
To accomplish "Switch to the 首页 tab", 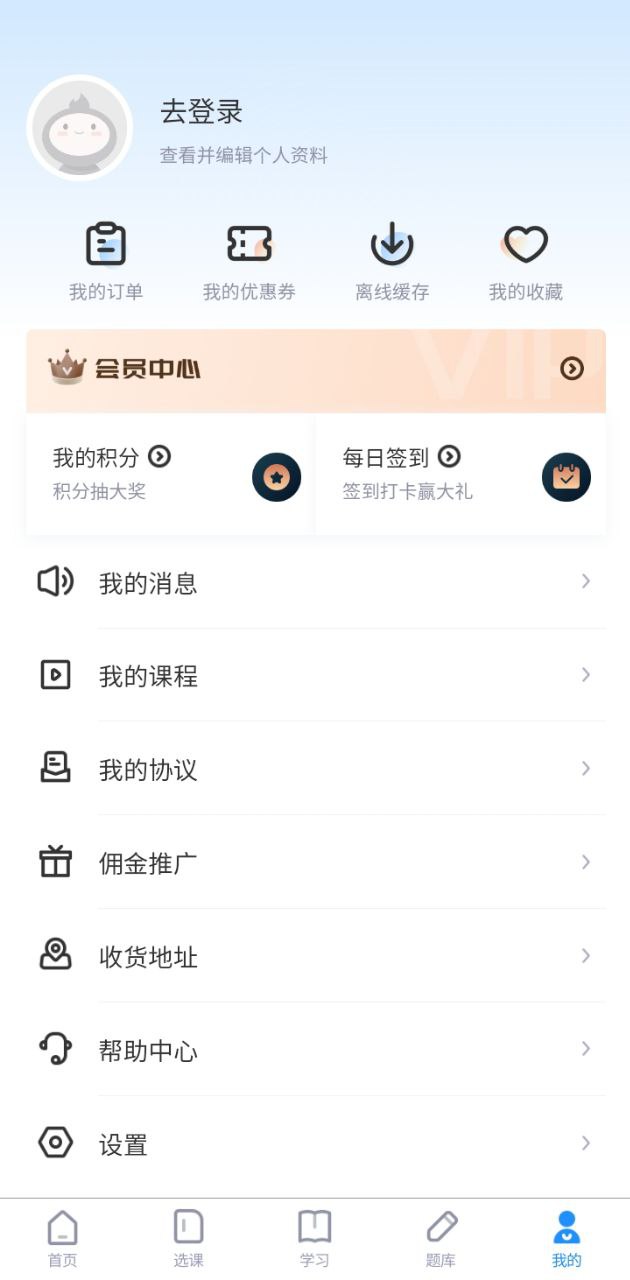I will click(x=62, y=1238).
